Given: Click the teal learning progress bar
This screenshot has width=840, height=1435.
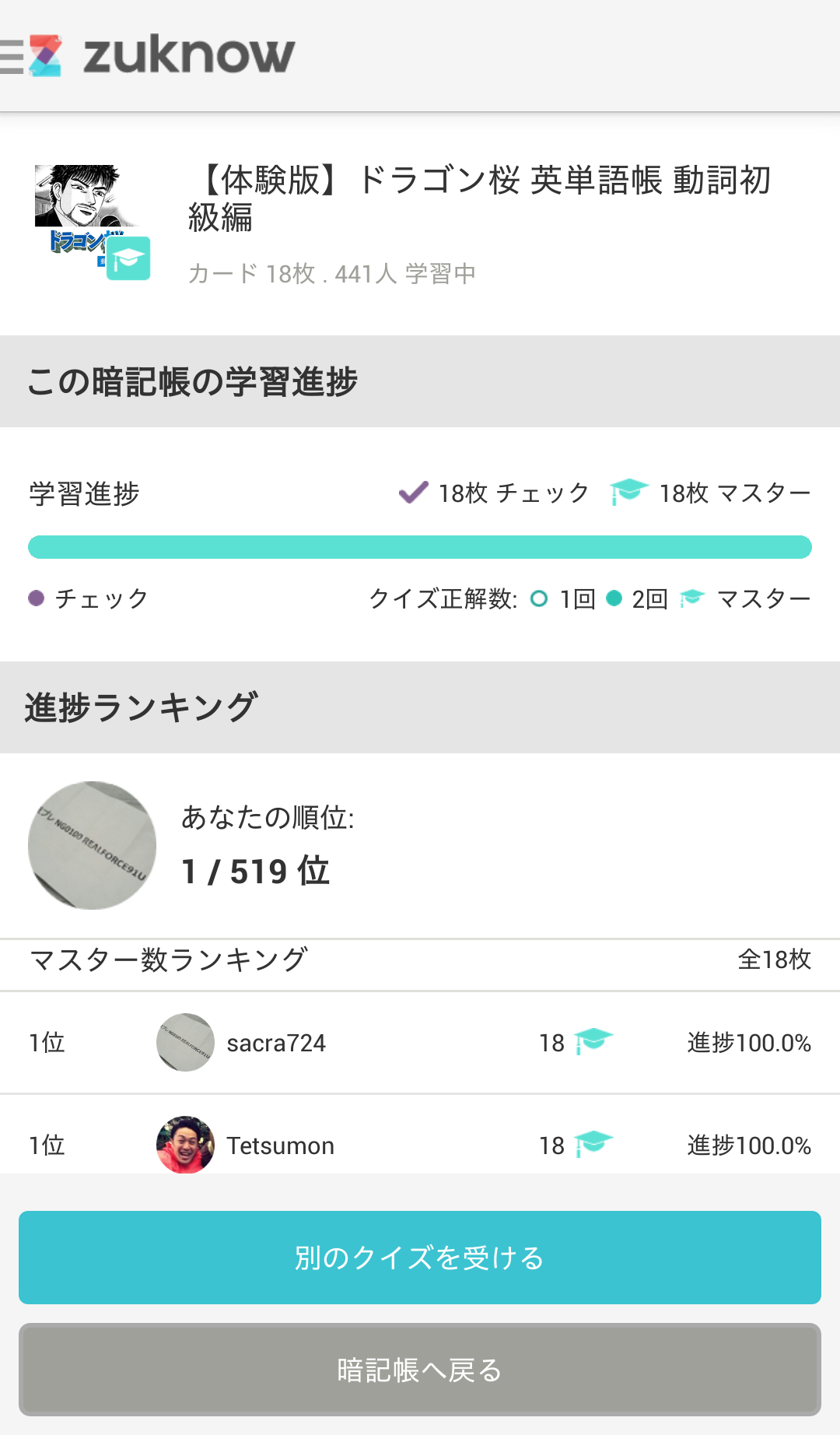Looking at the screenshot, I should click(x=420, y=547).
